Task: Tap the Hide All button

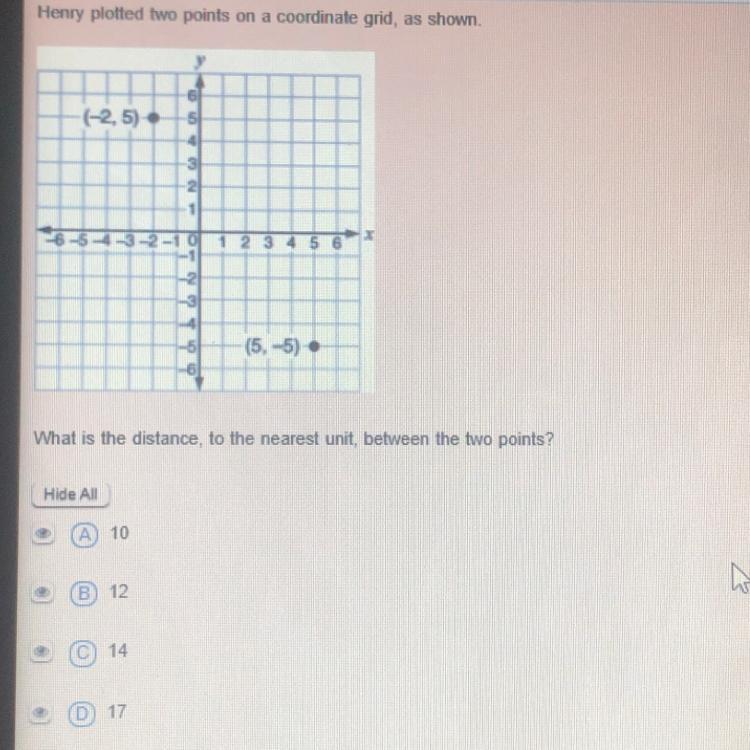Action: point(70,494)
